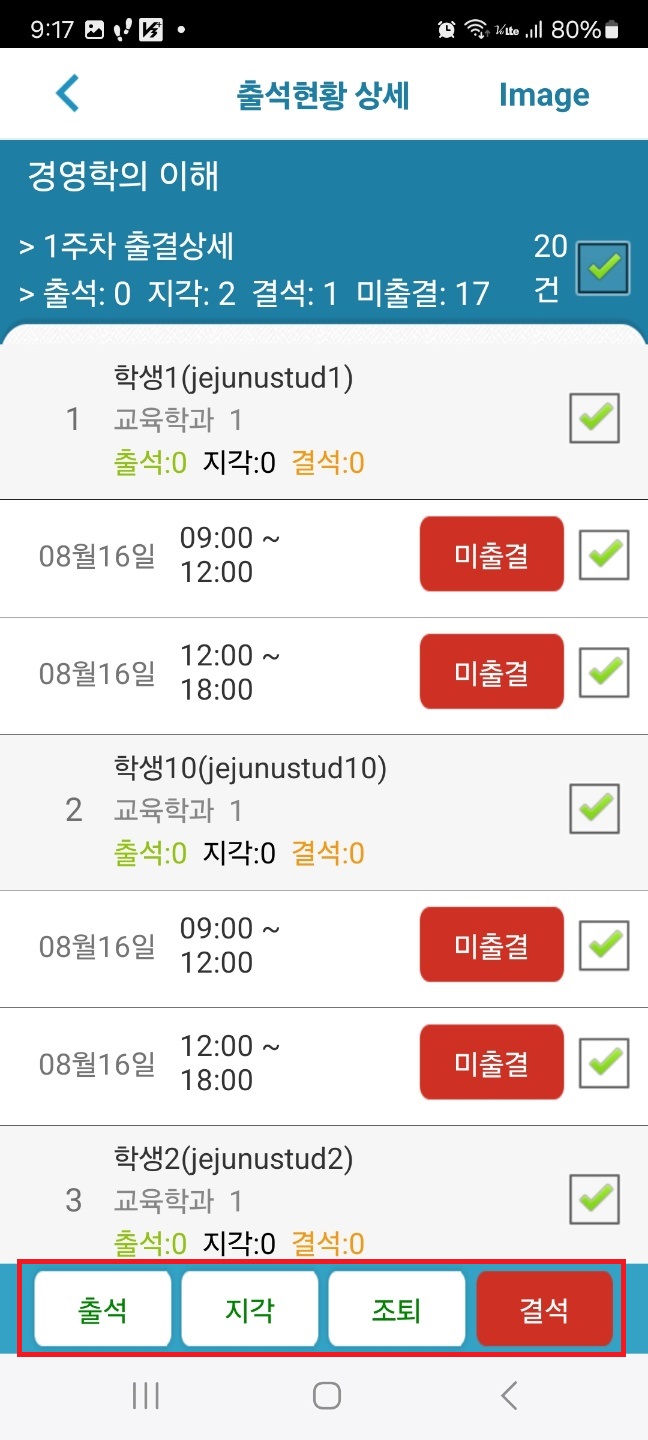The width and height of the screenshot is (648, 1440).
Task: Mark selected as 결석
Action: 544,1309
